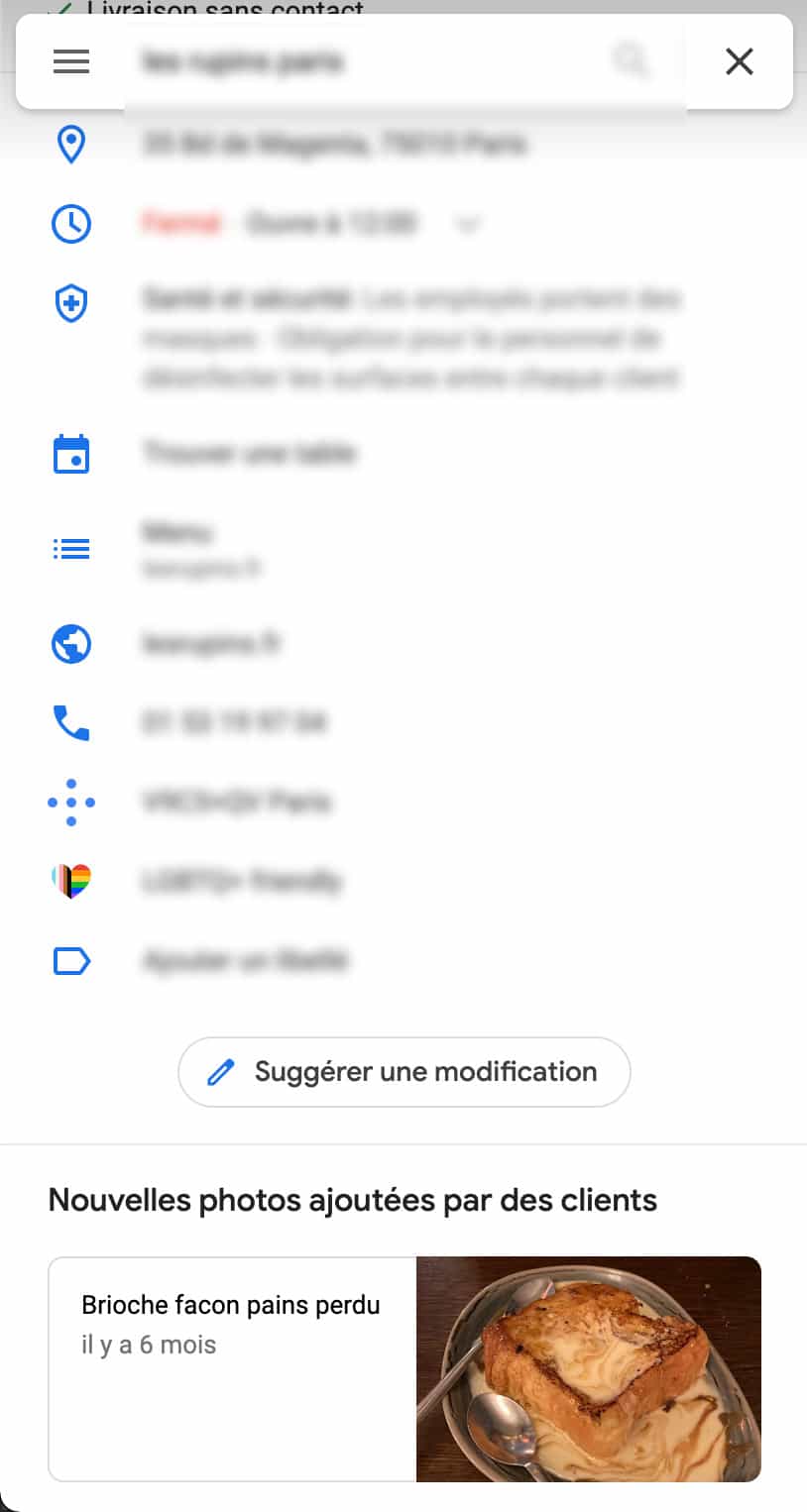Call the restaurant's phone number
This screenshot has height=1512, width=807.
coord(235,723)
